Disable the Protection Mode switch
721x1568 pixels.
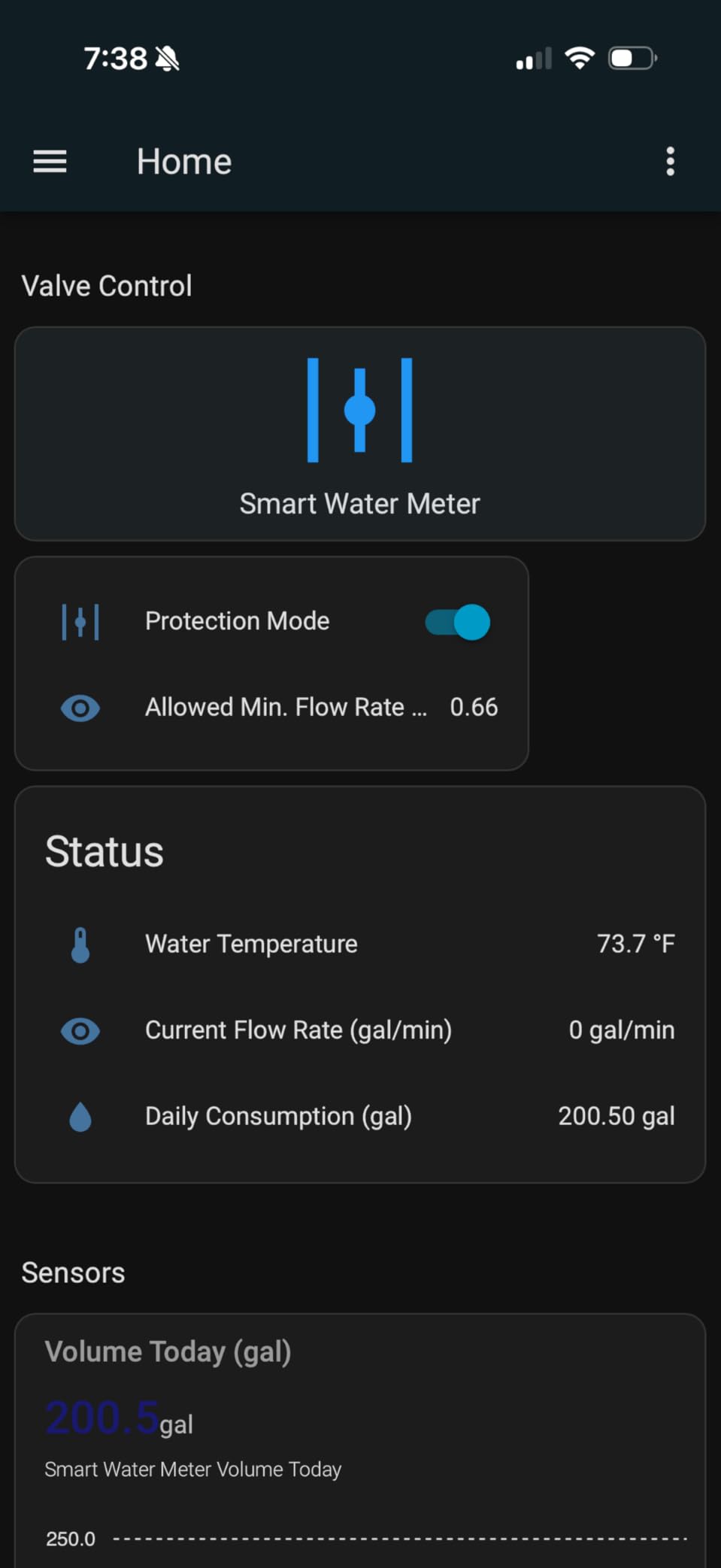(x=454, y=622)
